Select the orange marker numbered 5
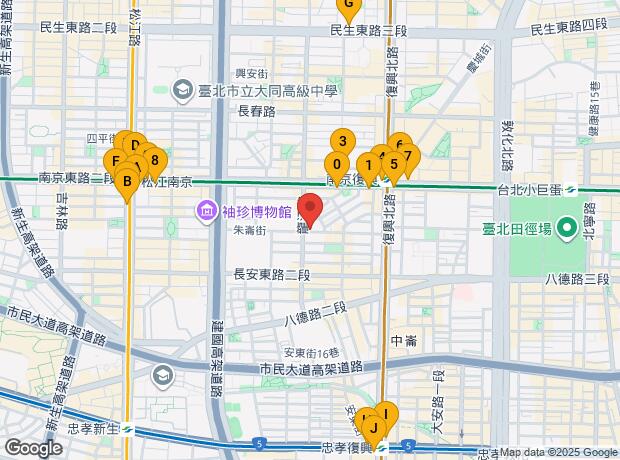 [x=394, y=164]
